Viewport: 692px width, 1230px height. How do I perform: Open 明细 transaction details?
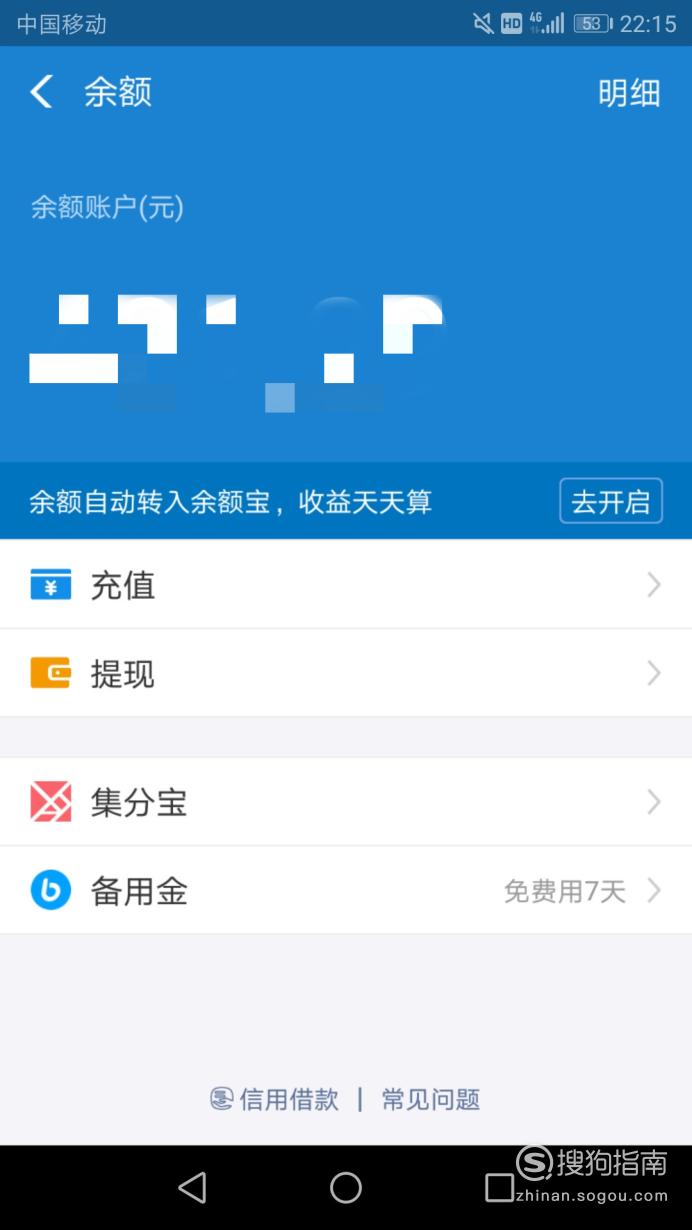pyautogui.click(x=629, y=93)
